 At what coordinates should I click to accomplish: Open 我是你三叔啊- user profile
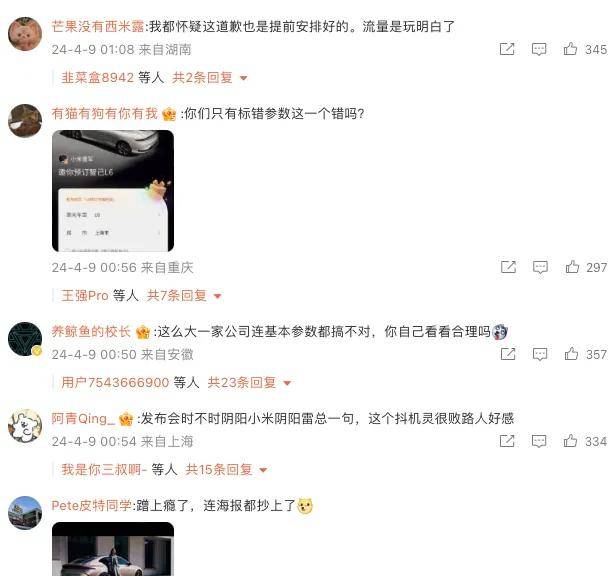104,469
